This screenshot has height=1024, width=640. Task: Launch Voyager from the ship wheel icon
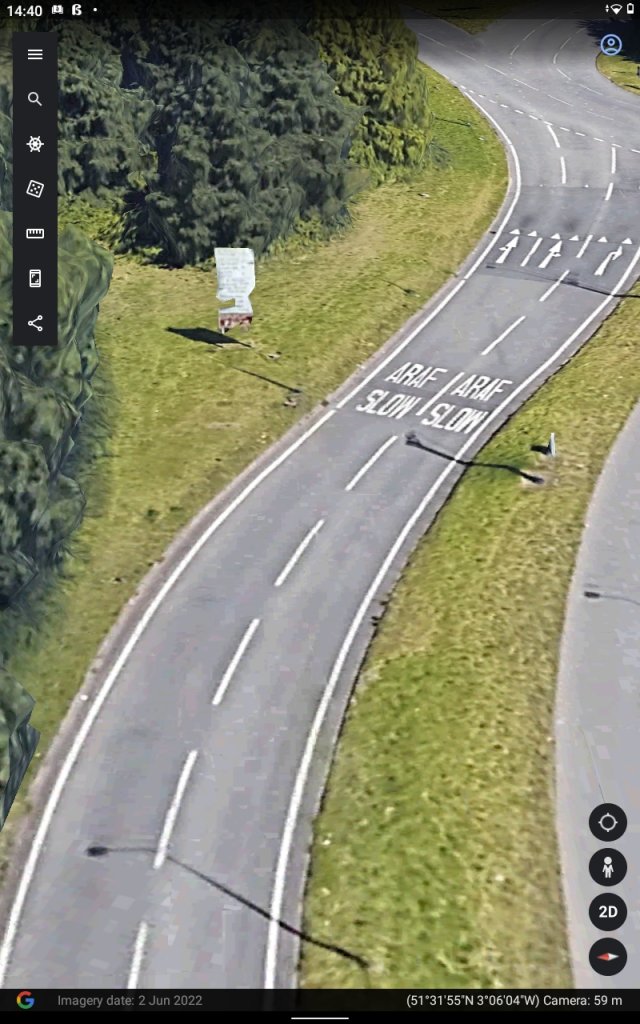point(35,144)
